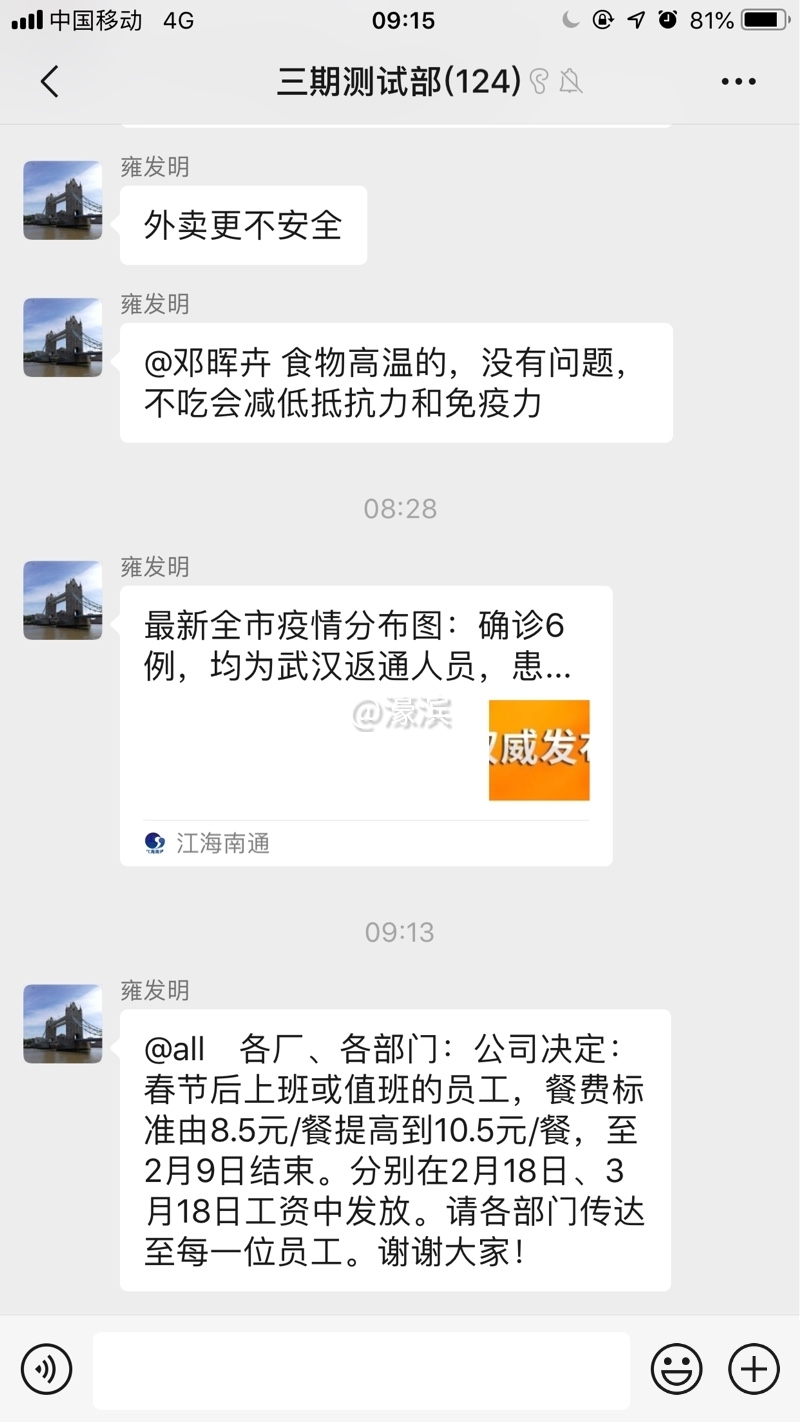Viewport: 800px width, 1422px height.
Task: Focus the message text field
Action: pyautogui.click(x=361, y=1369)
